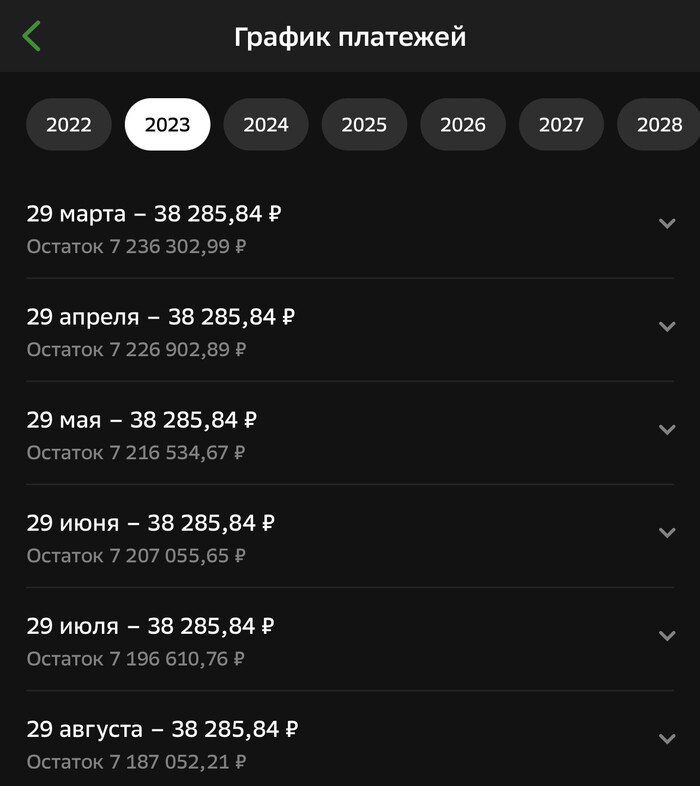Switch to the 2024 year chip
Viewport: 700px width, 786px height.
point(265,125)
